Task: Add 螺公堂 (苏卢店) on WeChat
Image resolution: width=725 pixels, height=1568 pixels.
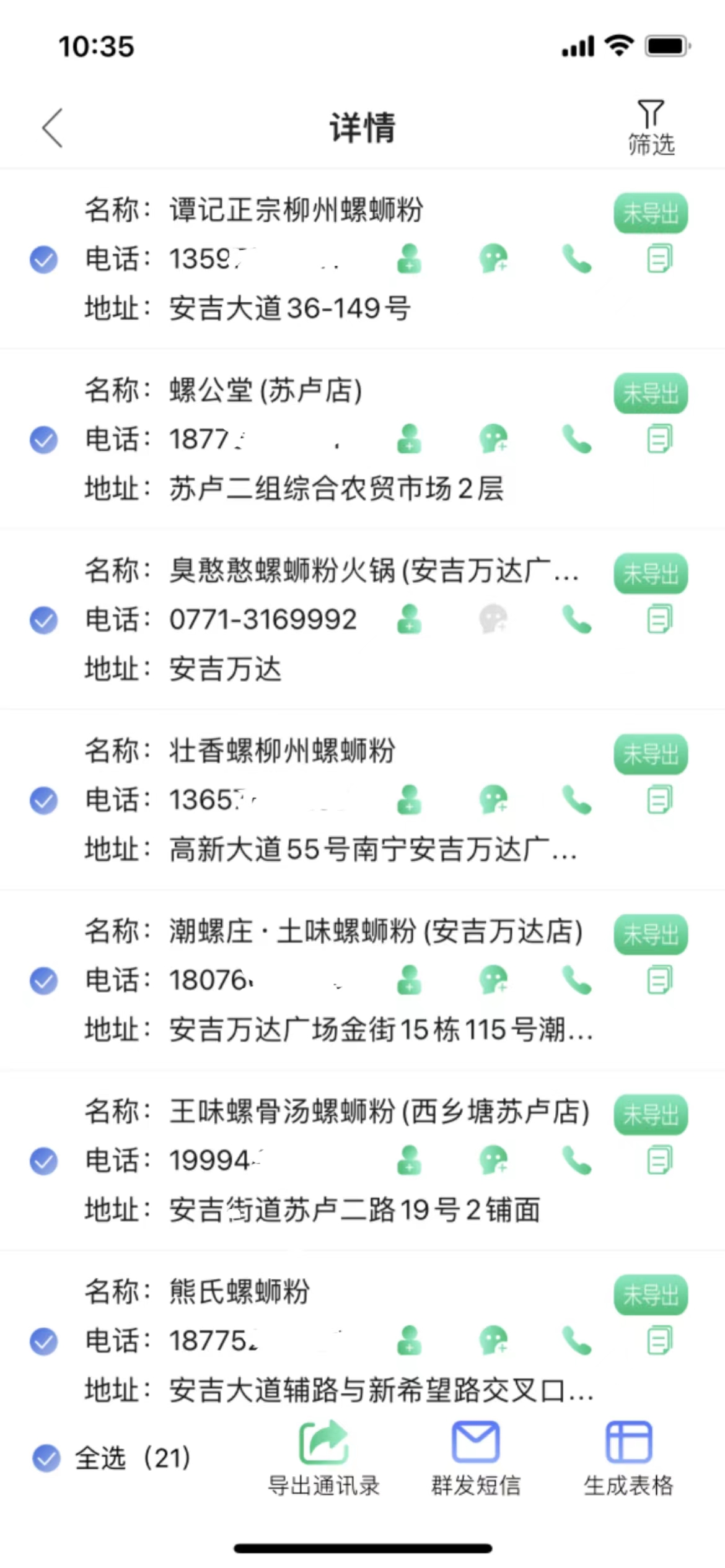Action: 493,439
